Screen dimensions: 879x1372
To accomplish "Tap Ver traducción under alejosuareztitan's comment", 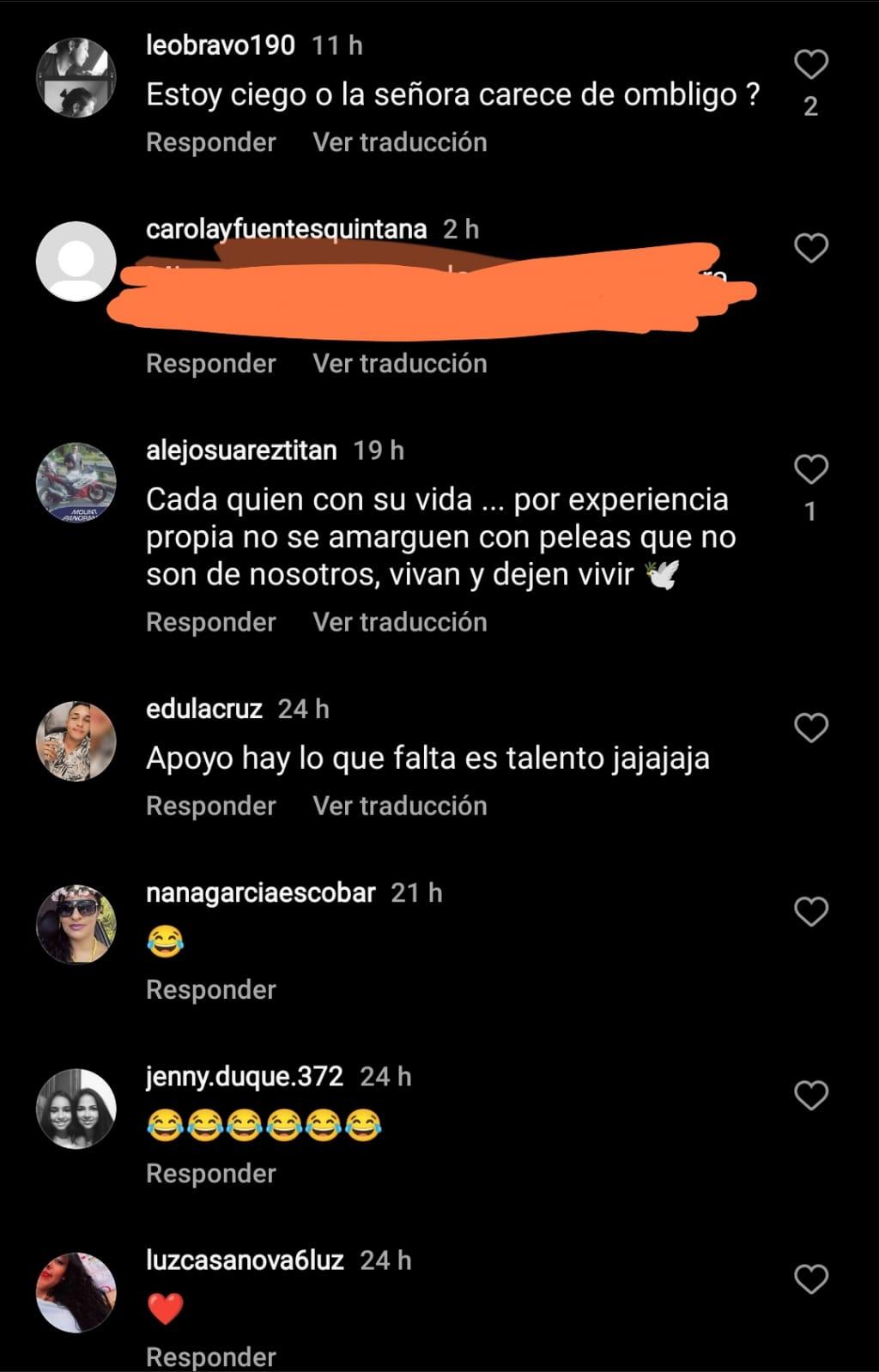I will pos(399,622).
